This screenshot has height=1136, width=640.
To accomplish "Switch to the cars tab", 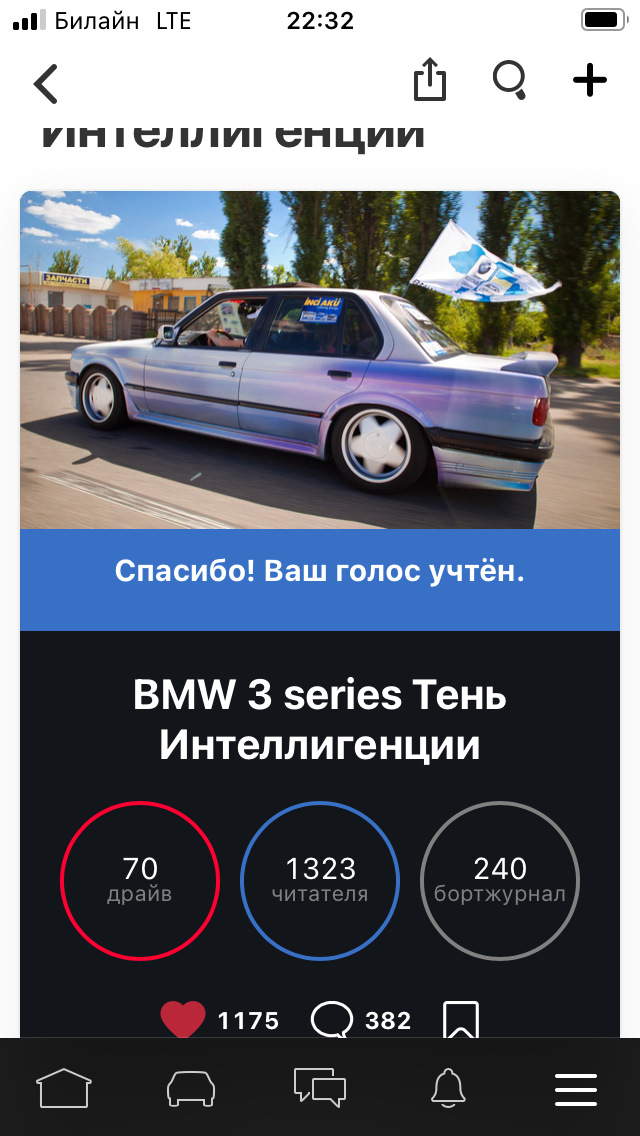I will (x=192, y=1087).
